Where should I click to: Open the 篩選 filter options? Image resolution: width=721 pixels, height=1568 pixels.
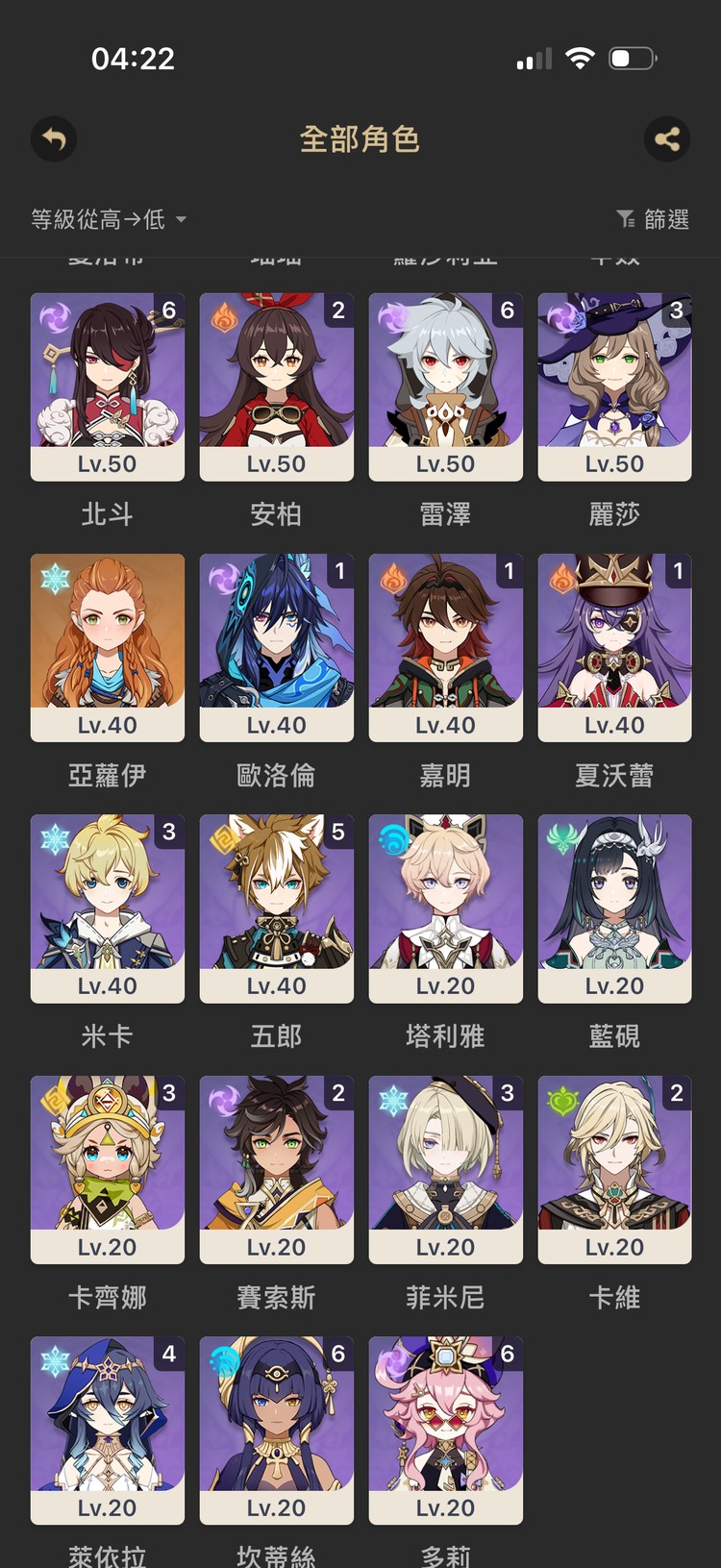pos(653,219)
